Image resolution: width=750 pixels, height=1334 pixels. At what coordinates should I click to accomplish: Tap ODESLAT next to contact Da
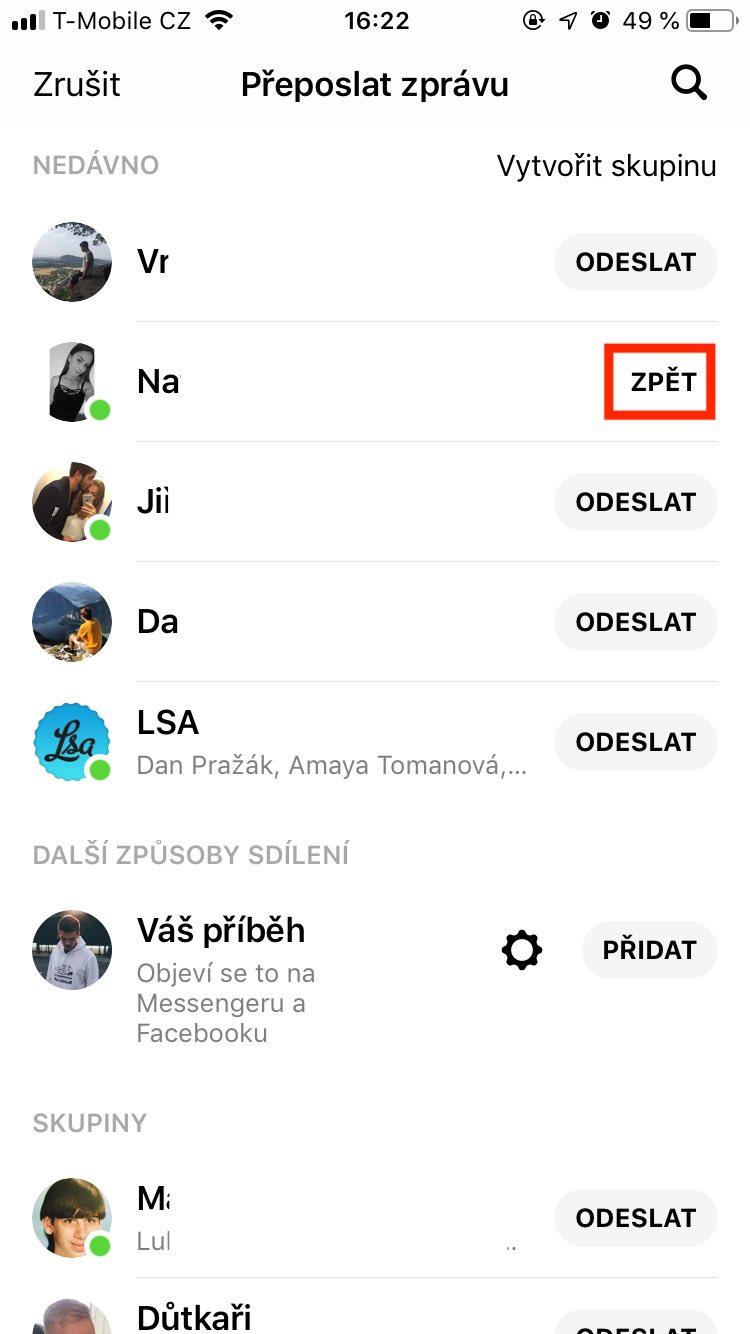coord(636,622)
